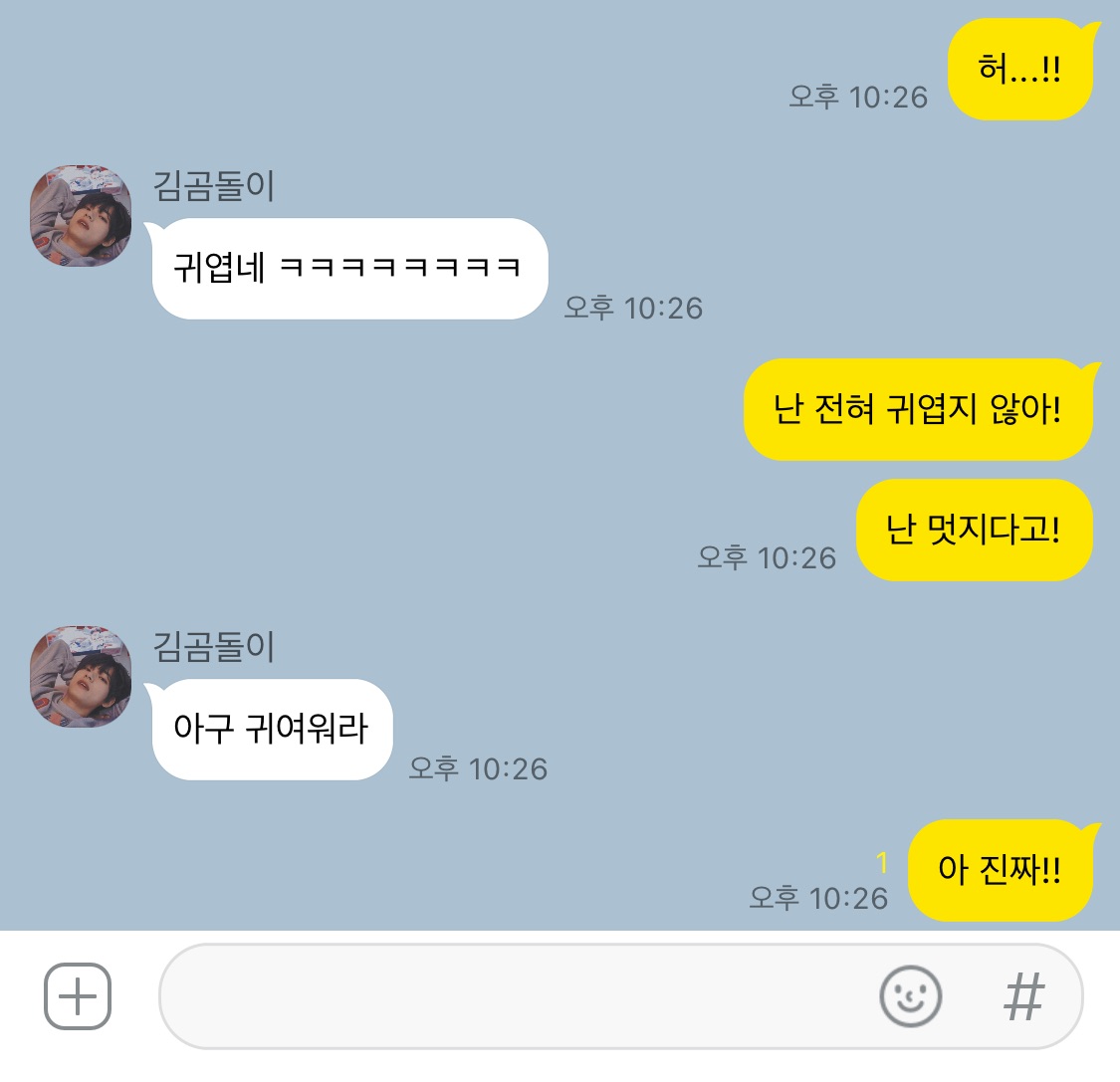1120x1082 pixels.
Task: Open the emoticon picker
Action: coord(910,996)
